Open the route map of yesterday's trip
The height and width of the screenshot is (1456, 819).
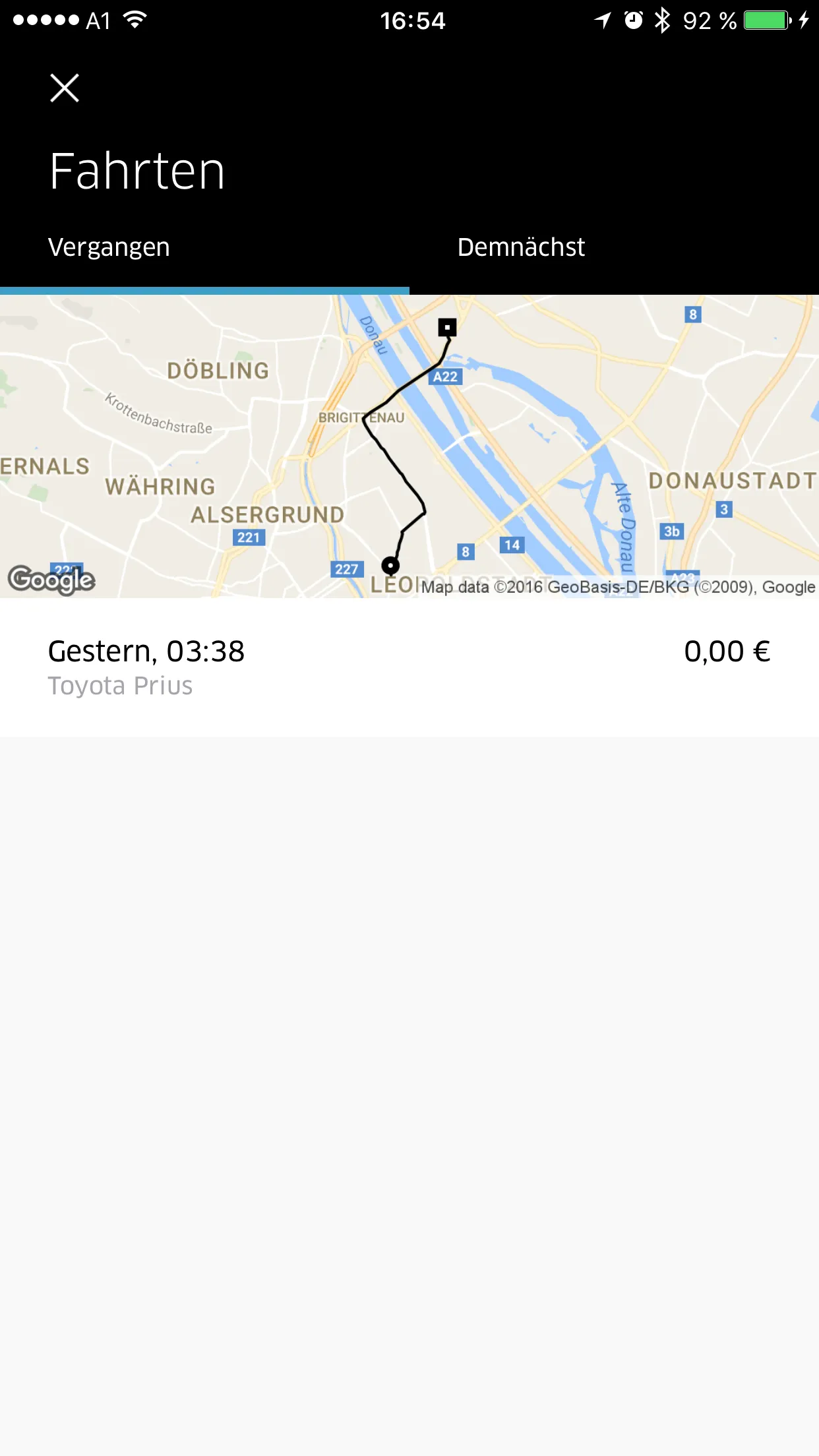pos(409,446)
